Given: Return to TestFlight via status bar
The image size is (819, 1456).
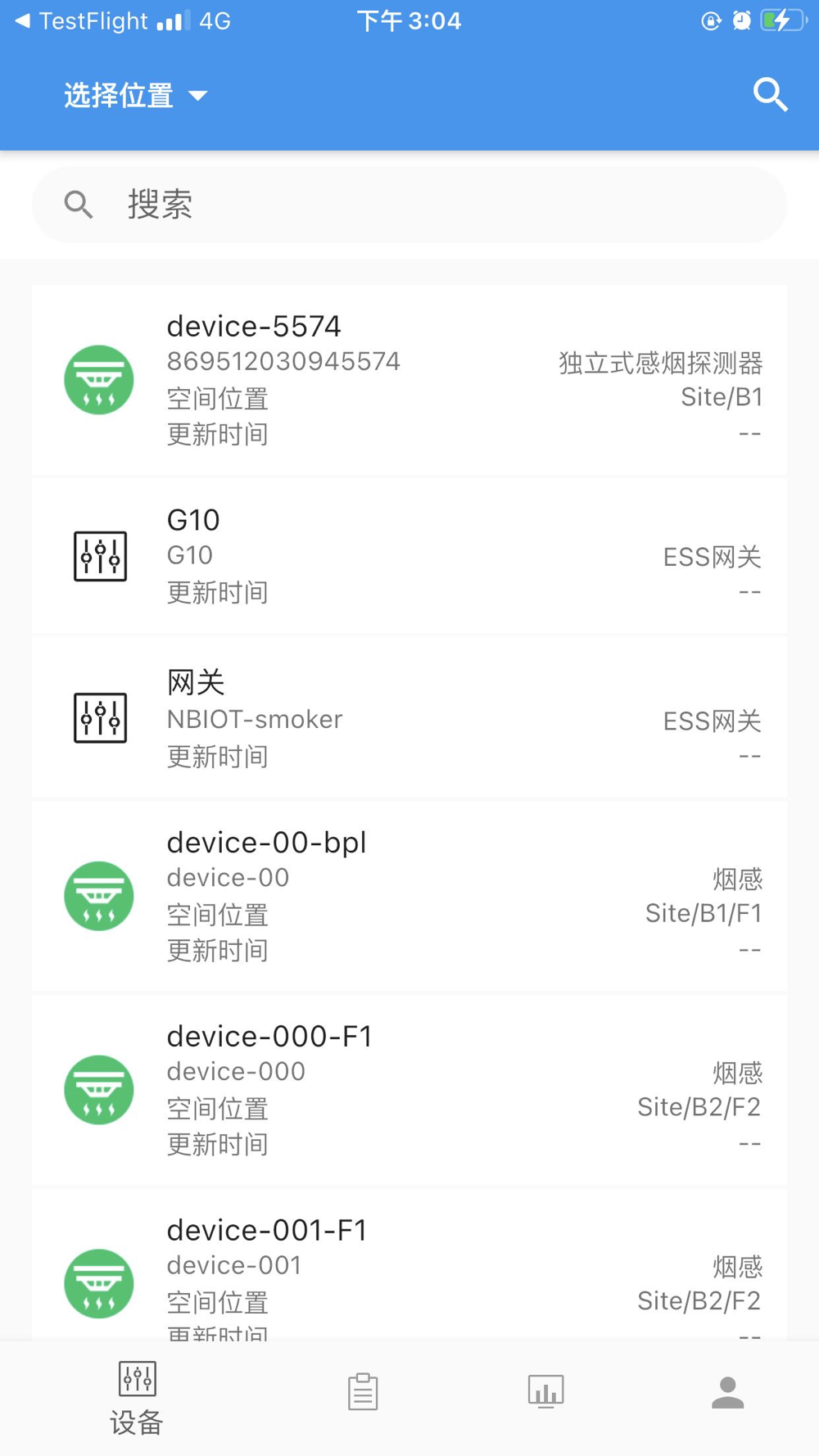Looking at the screenshot, I should point(80,20).
